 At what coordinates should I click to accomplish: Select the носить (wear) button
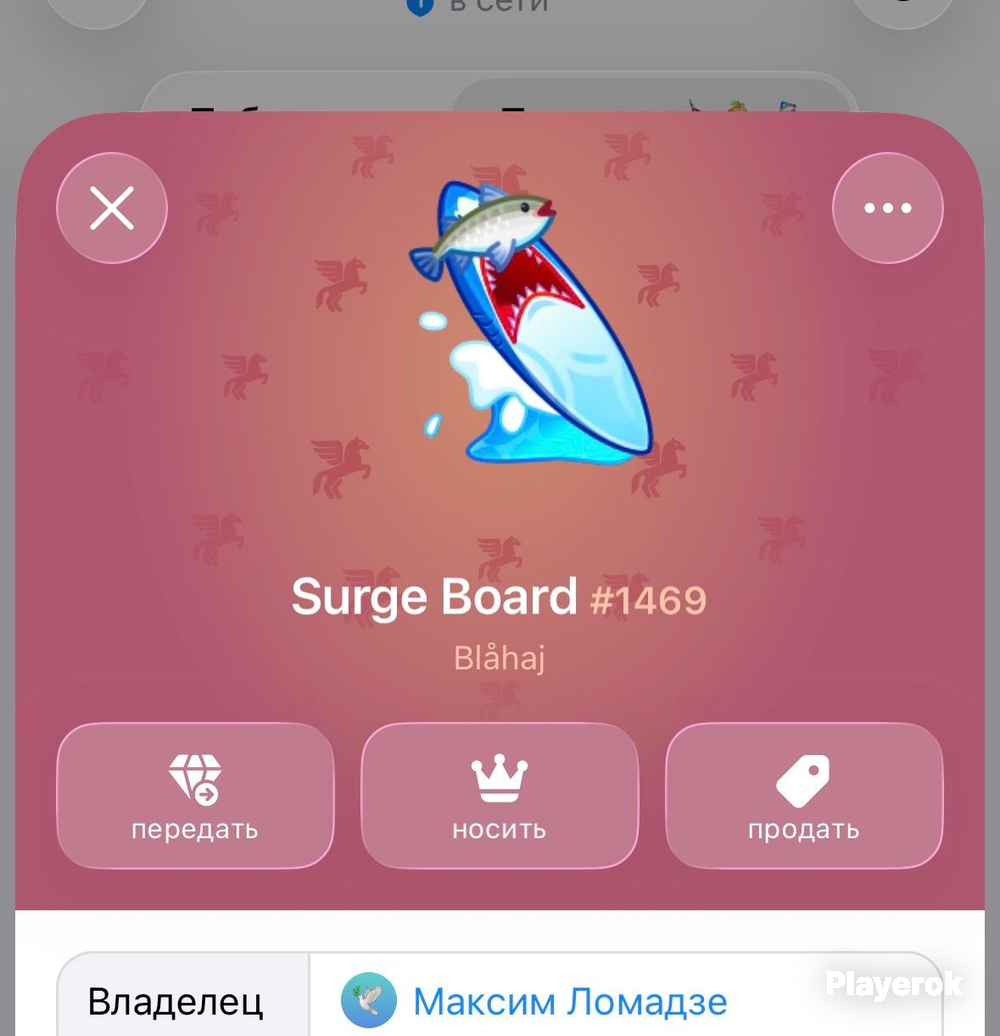499,796
